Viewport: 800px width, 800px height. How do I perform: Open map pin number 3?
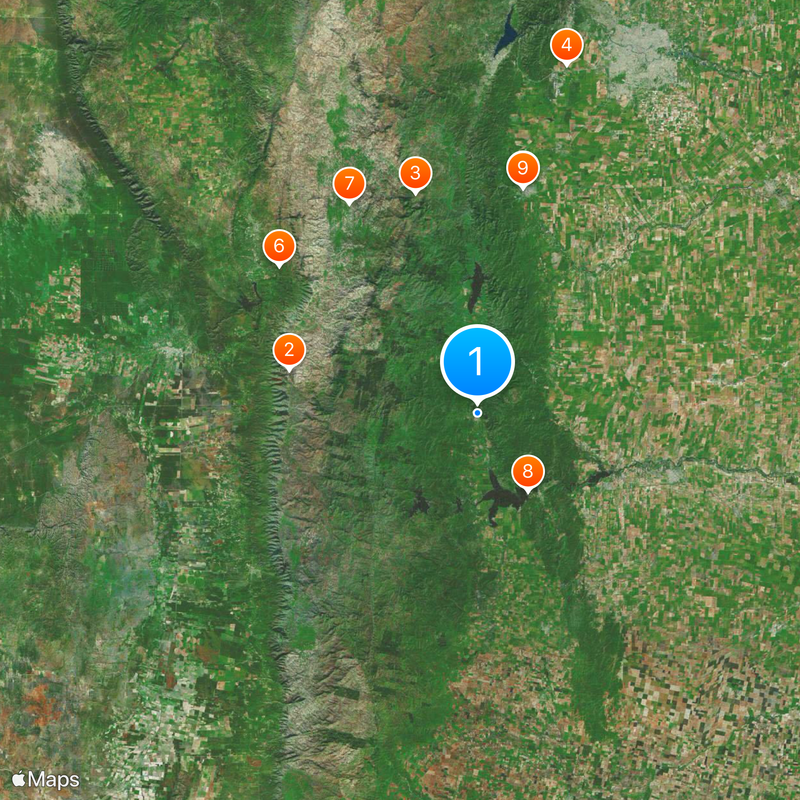pos(415,174)
